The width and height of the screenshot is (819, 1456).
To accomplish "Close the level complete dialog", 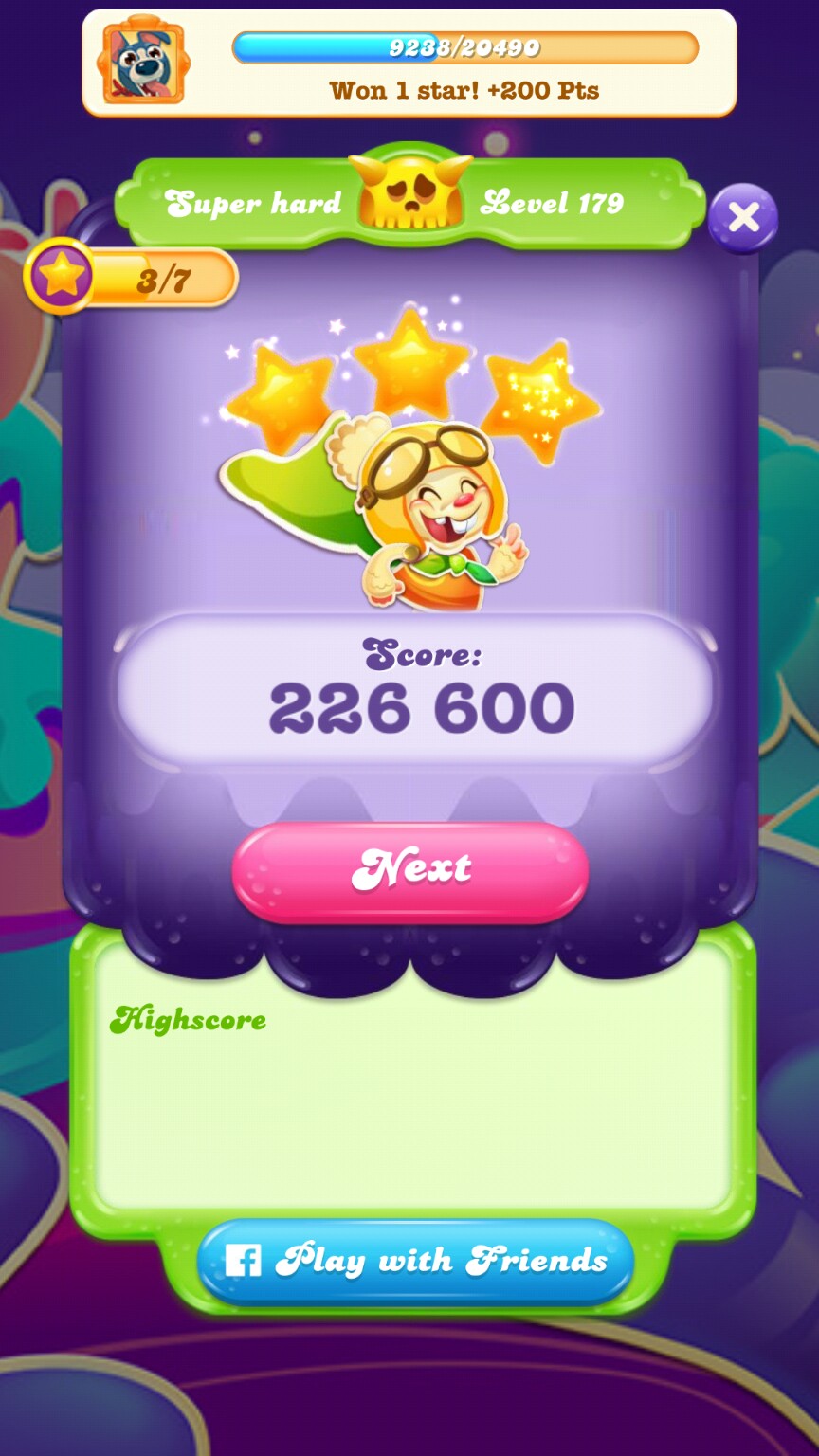I will (743, 218).
